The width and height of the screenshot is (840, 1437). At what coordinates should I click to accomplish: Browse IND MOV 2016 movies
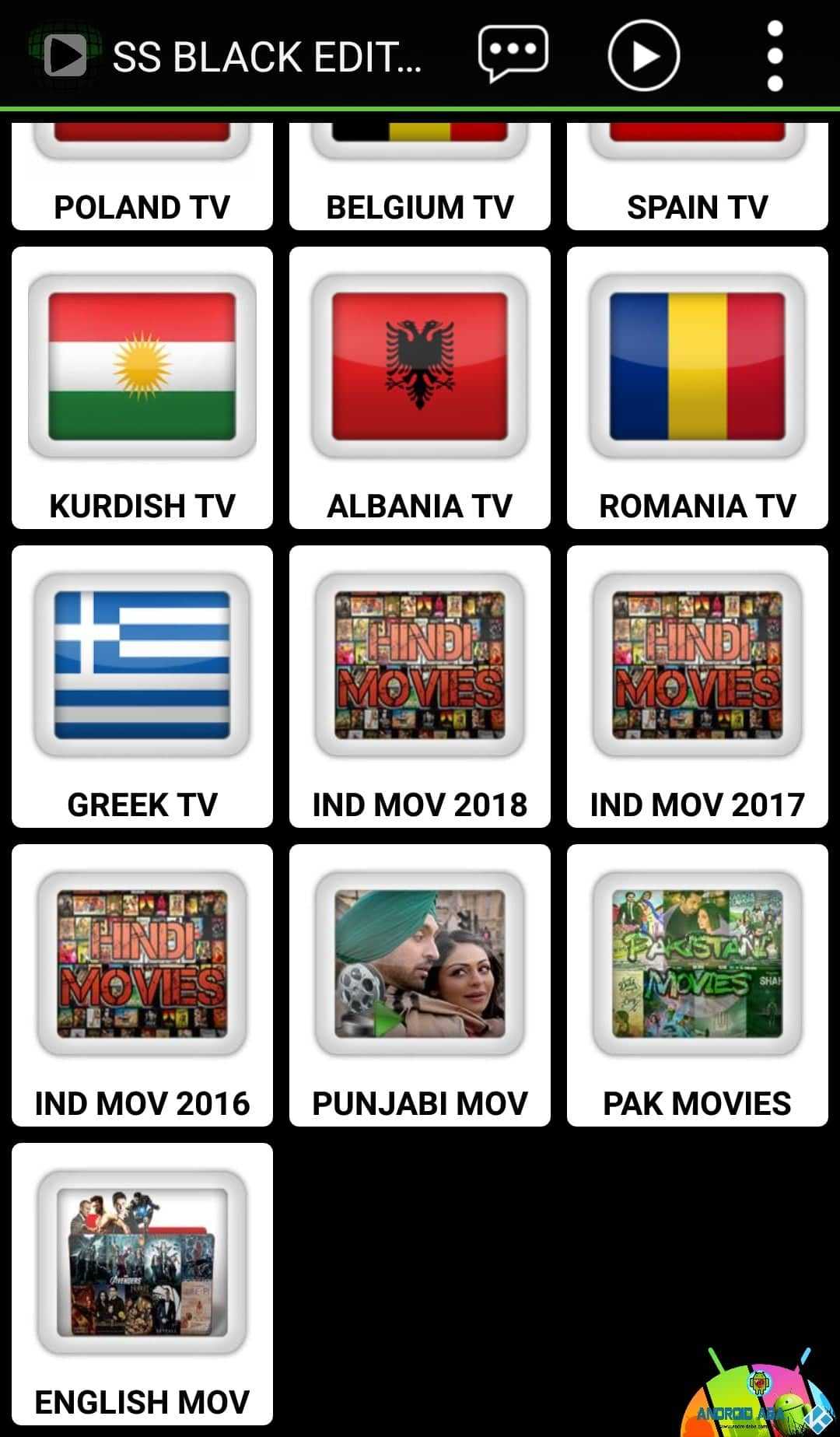point(142,985)
